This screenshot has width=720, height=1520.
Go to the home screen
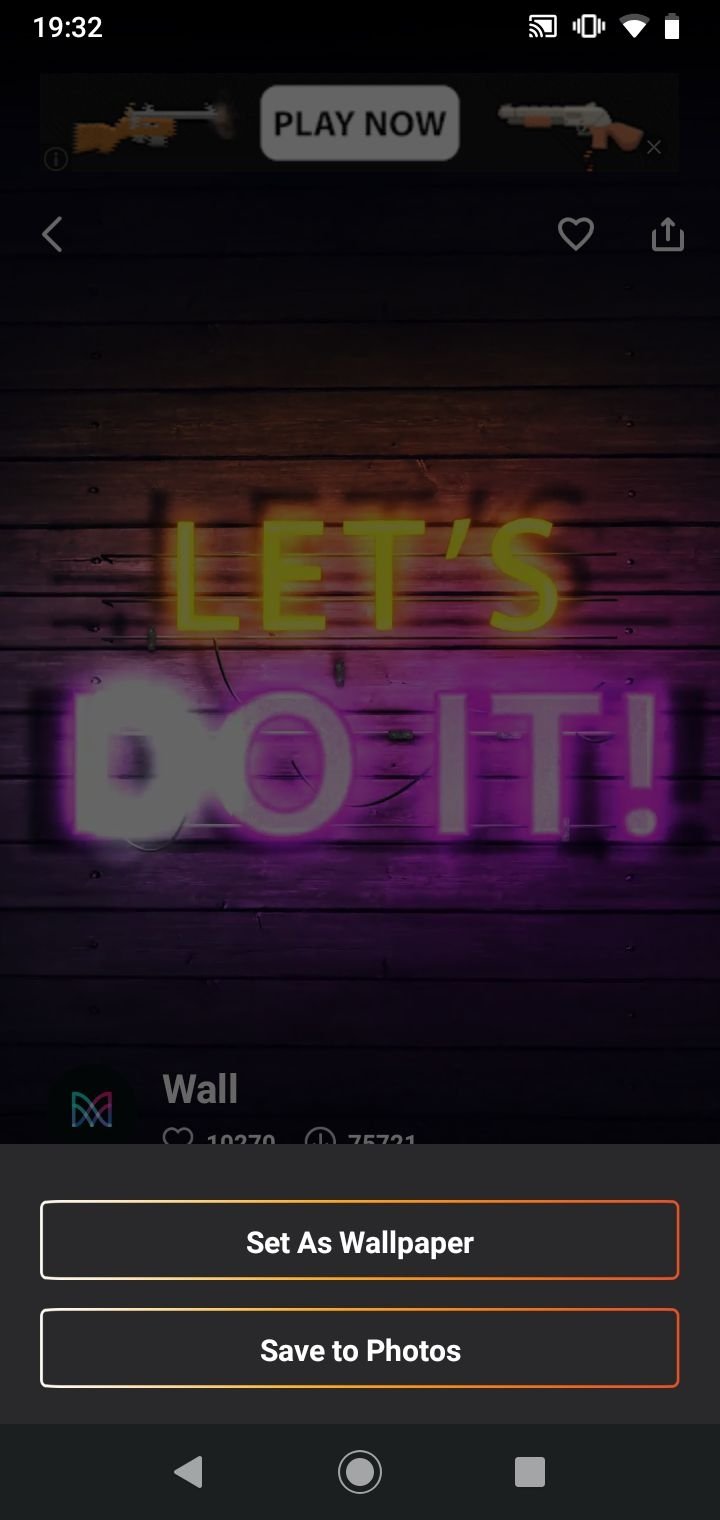pyautogui.click(x=360, y=1471)
